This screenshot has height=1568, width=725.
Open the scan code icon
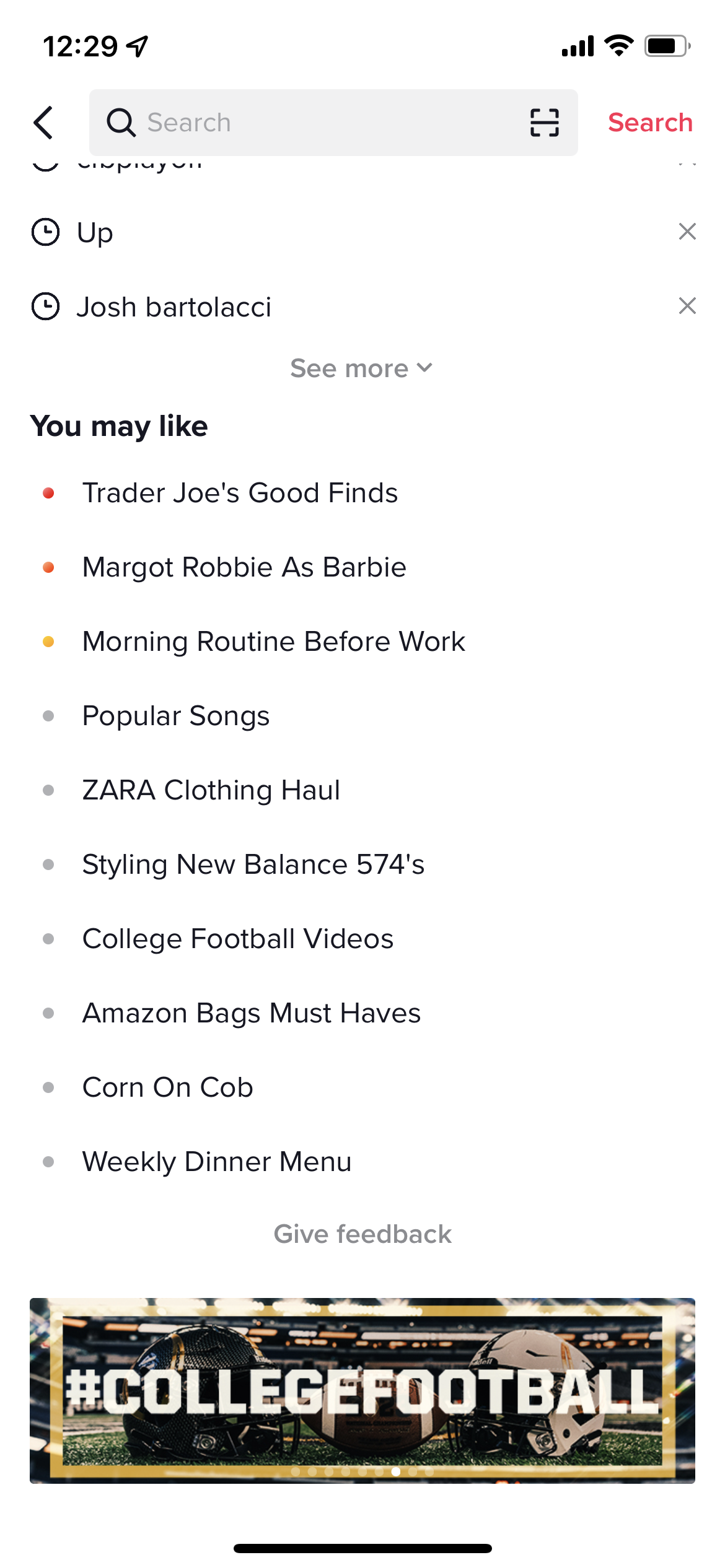tap(544, 123)
